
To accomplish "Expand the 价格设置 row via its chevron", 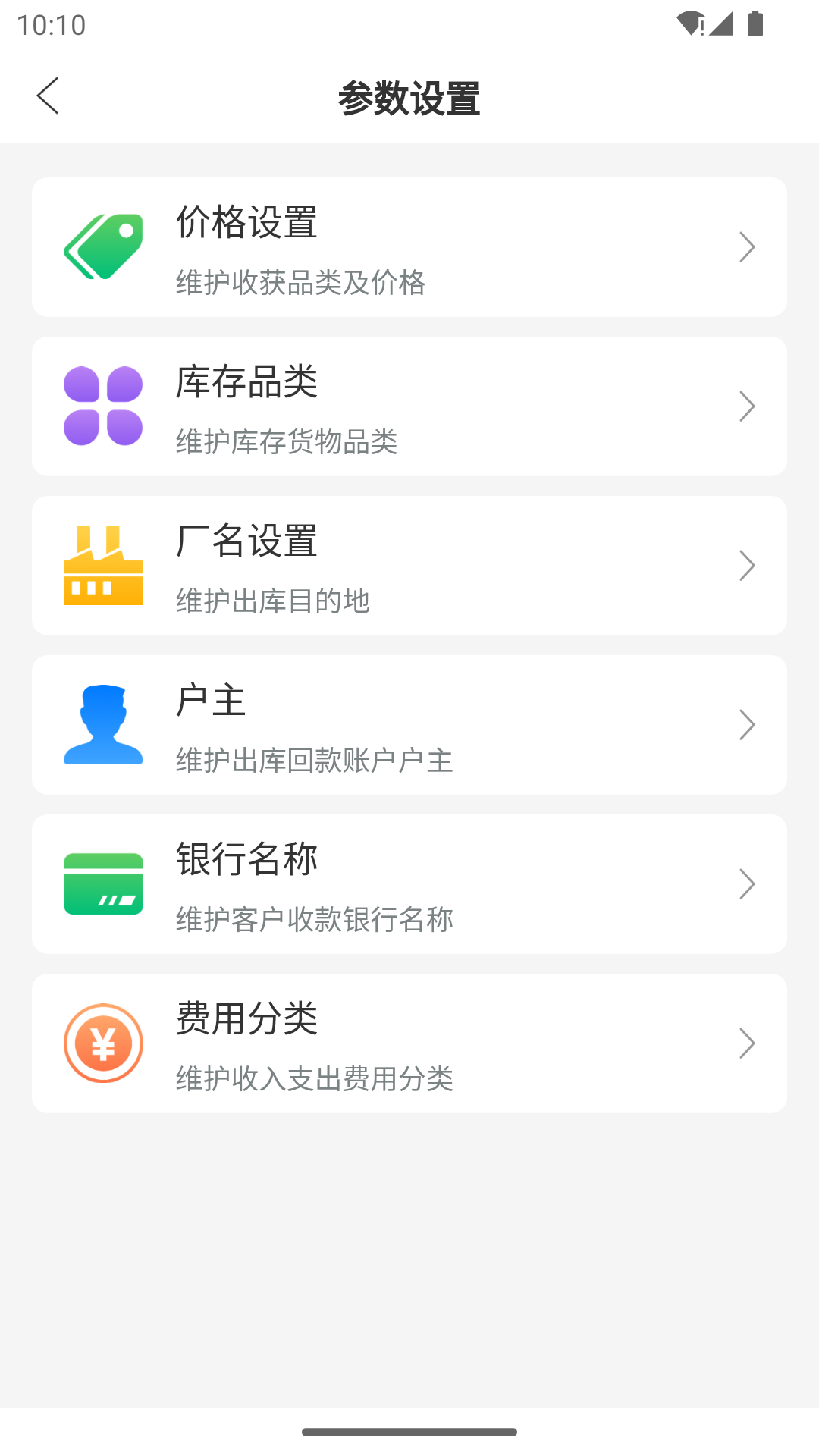I will click(x=747, y=246).
